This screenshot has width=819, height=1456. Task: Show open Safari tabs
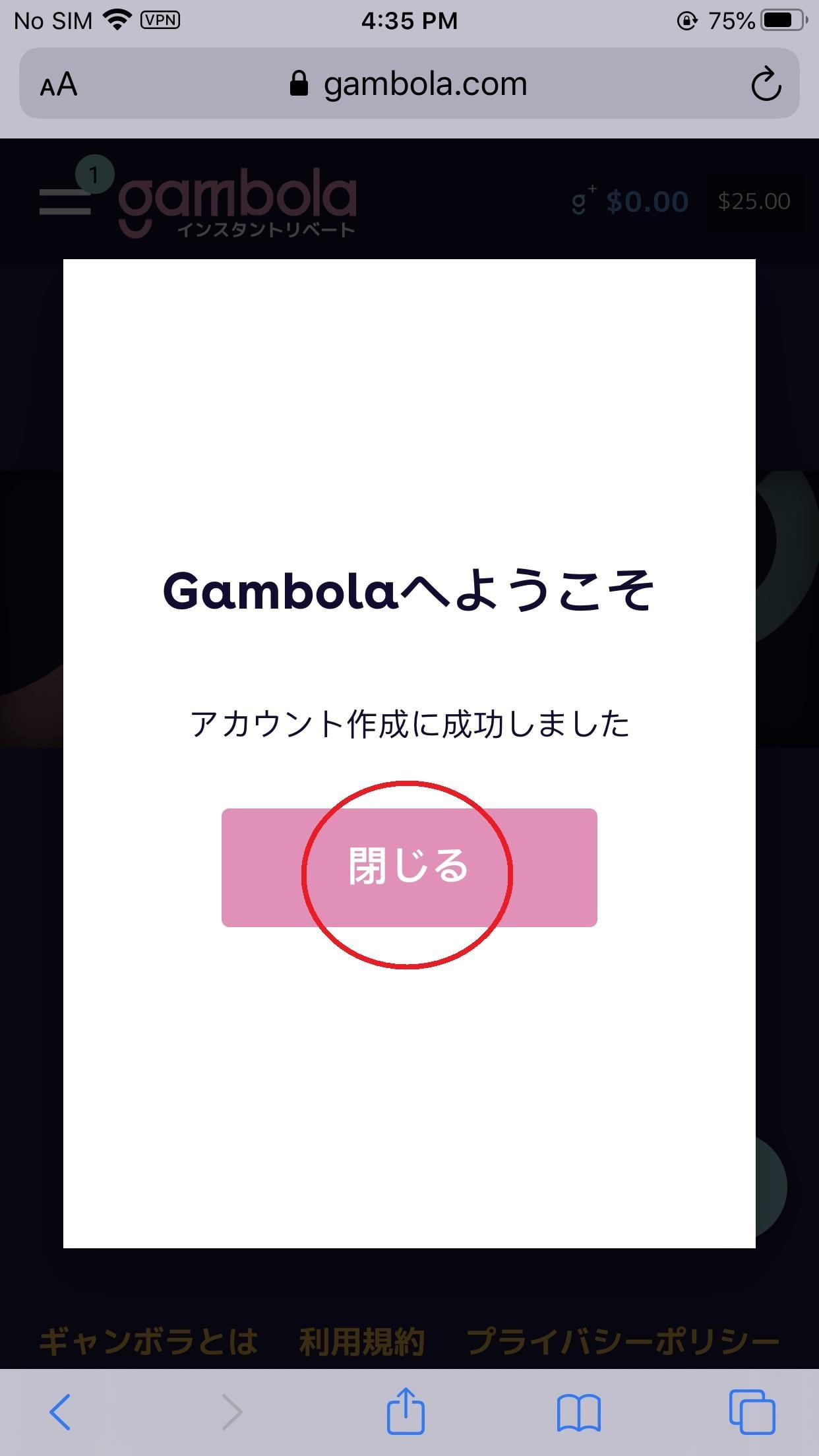pos(751,1412)
